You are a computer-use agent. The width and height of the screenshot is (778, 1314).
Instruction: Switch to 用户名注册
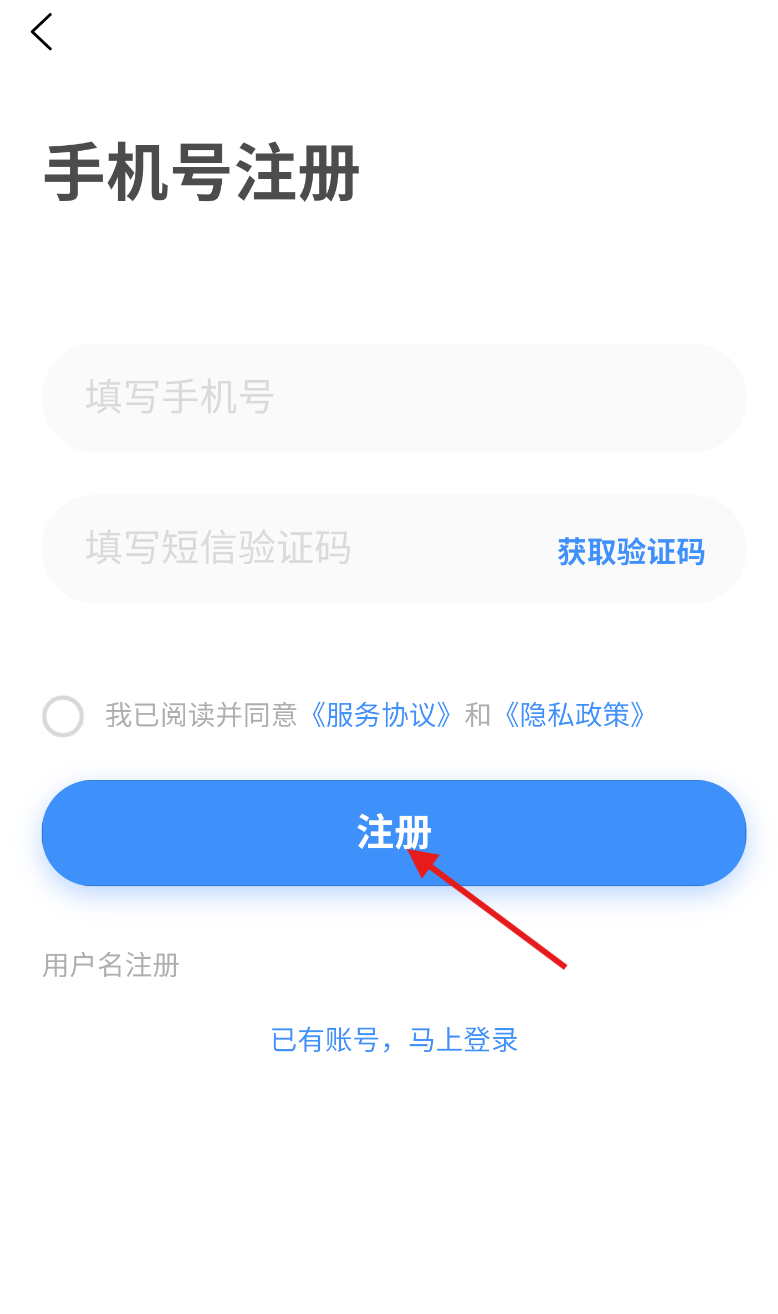click(x=111, y=965)
